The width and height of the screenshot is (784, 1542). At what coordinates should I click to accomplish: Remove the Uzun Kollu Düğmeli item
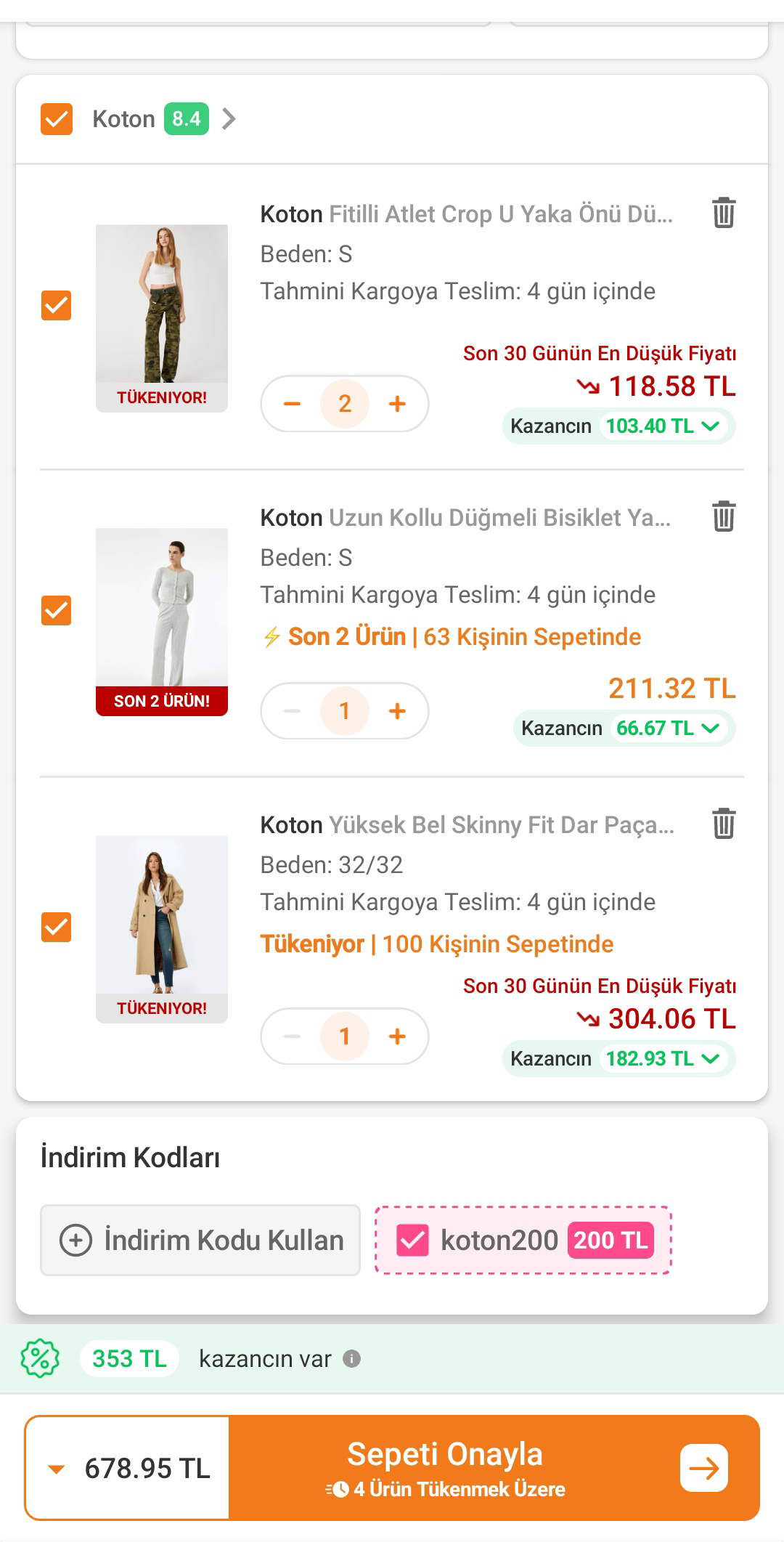coord(723,516)
